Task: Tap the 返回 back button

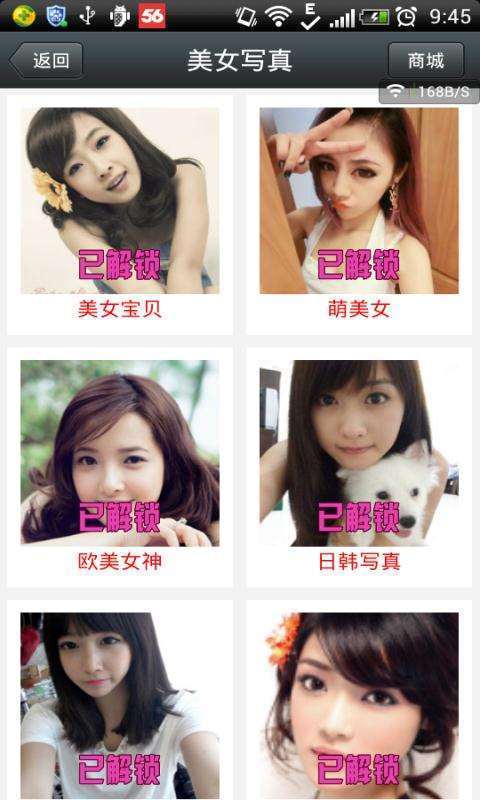Action: (46, 61)
